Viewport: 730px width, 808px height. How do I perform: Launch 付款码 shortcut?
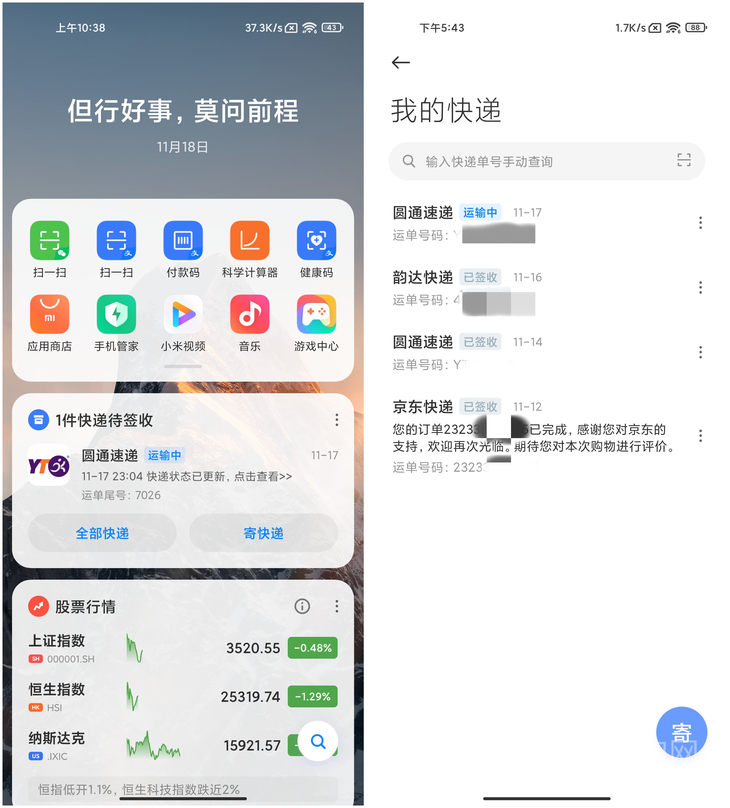pyautogui.click(x=183, y=249)
